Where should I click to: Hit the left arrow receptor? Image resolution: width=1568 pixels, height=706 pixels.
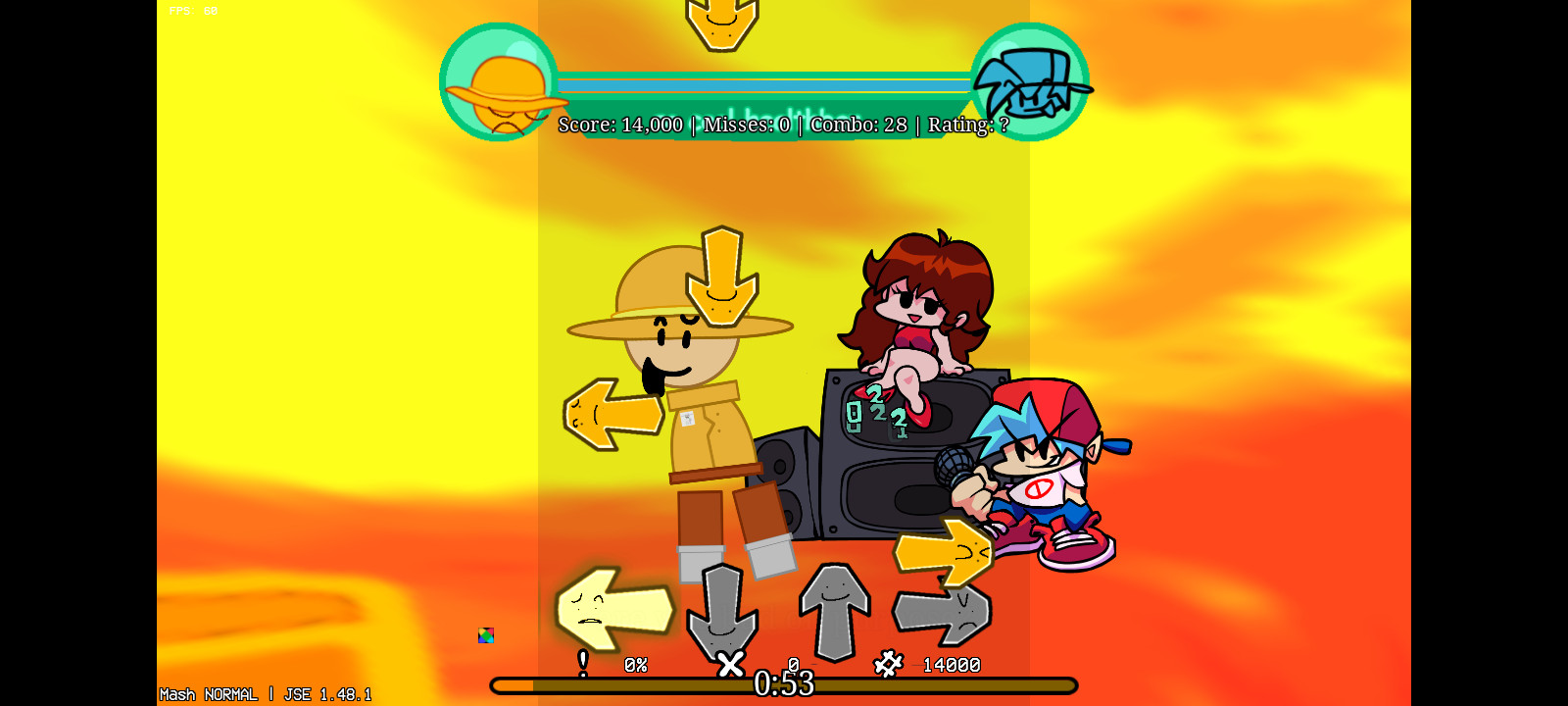(x=614, y=608)
